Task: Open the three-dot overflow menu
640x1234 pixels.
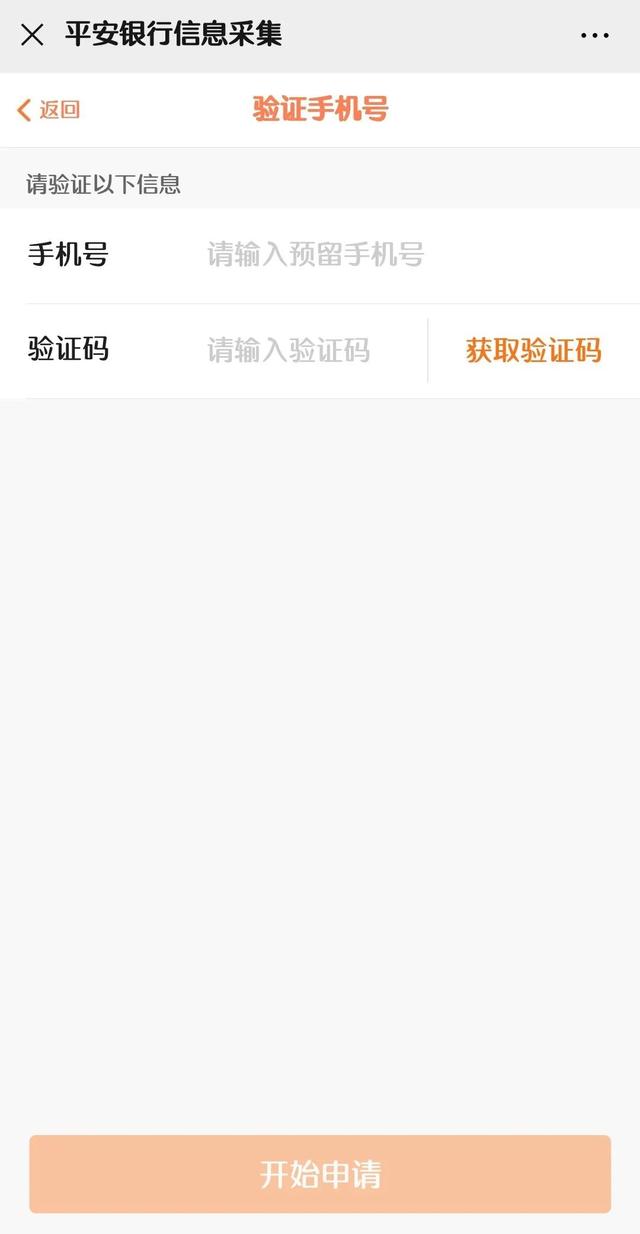Action: click(594, 36)
